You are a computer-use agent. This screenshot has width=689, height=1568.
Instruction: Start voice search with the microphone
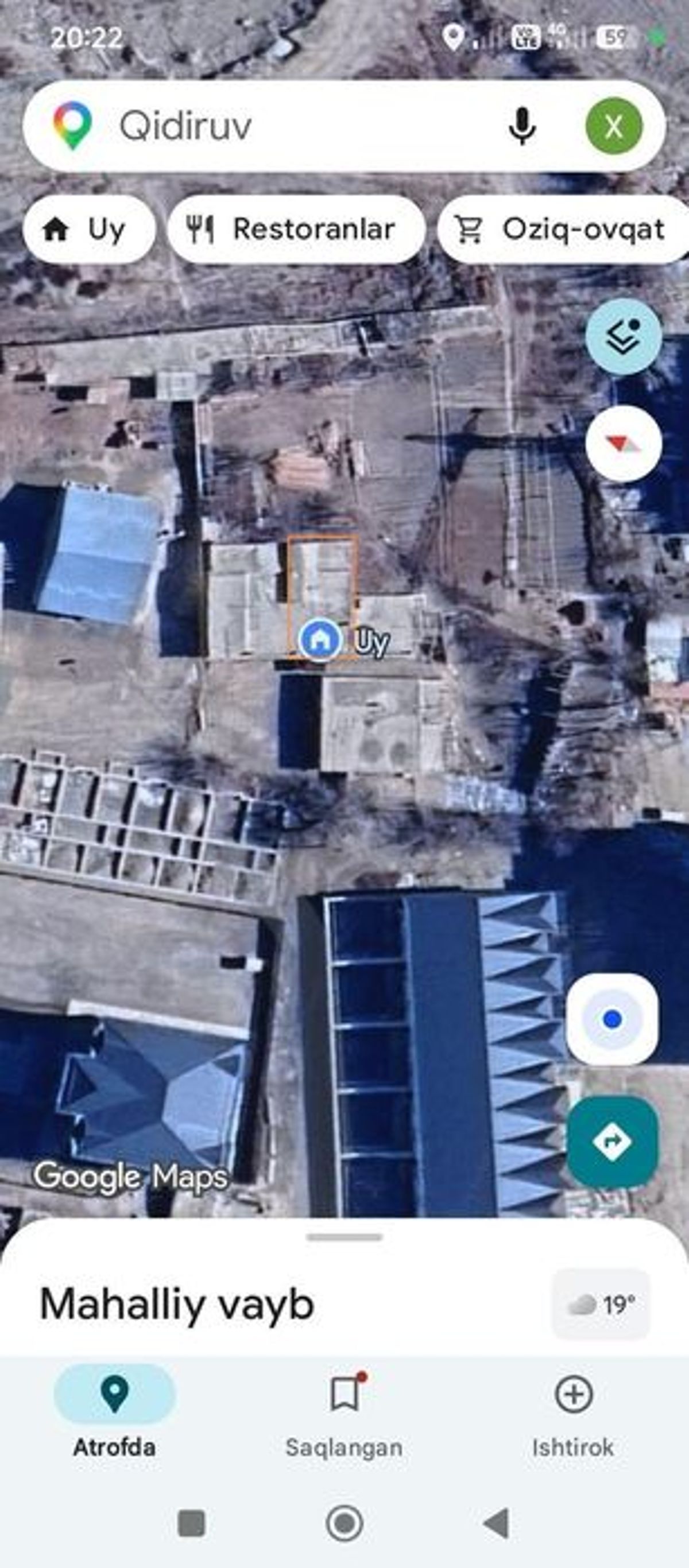(522, 126)
